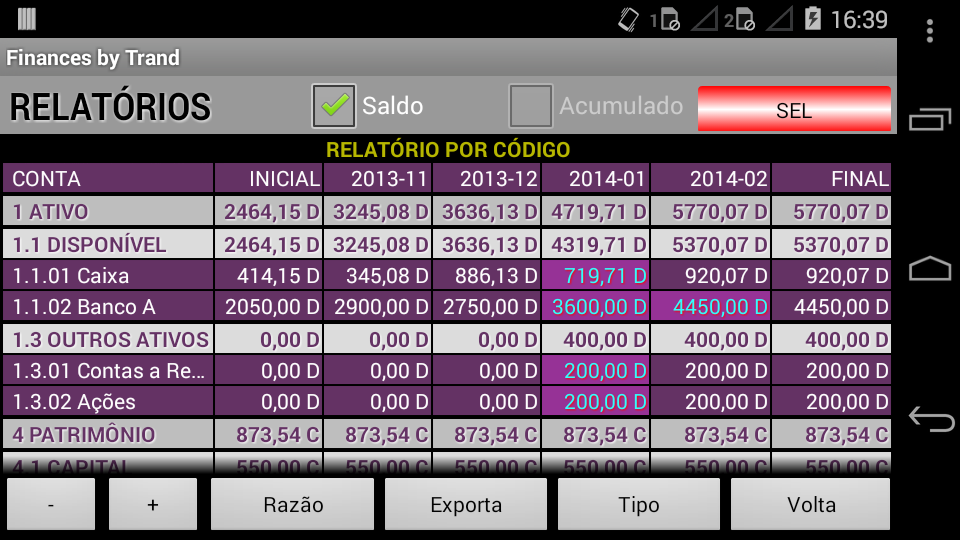960x540 pixels.
Task: Select the 1.1.01 Caixa account row
Action: pos(108,275)
